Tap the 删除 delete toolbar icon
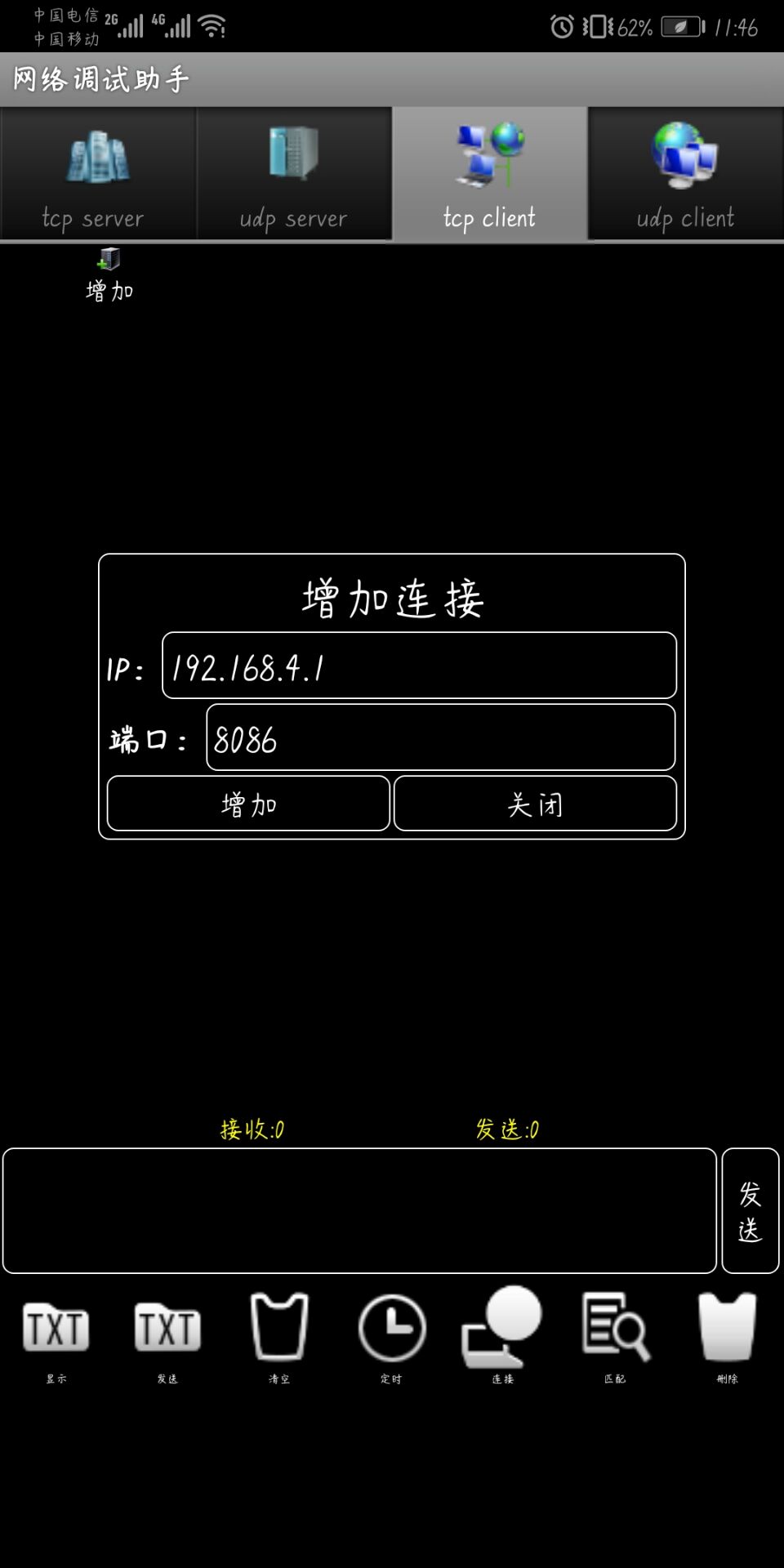 pos(727,1336)
